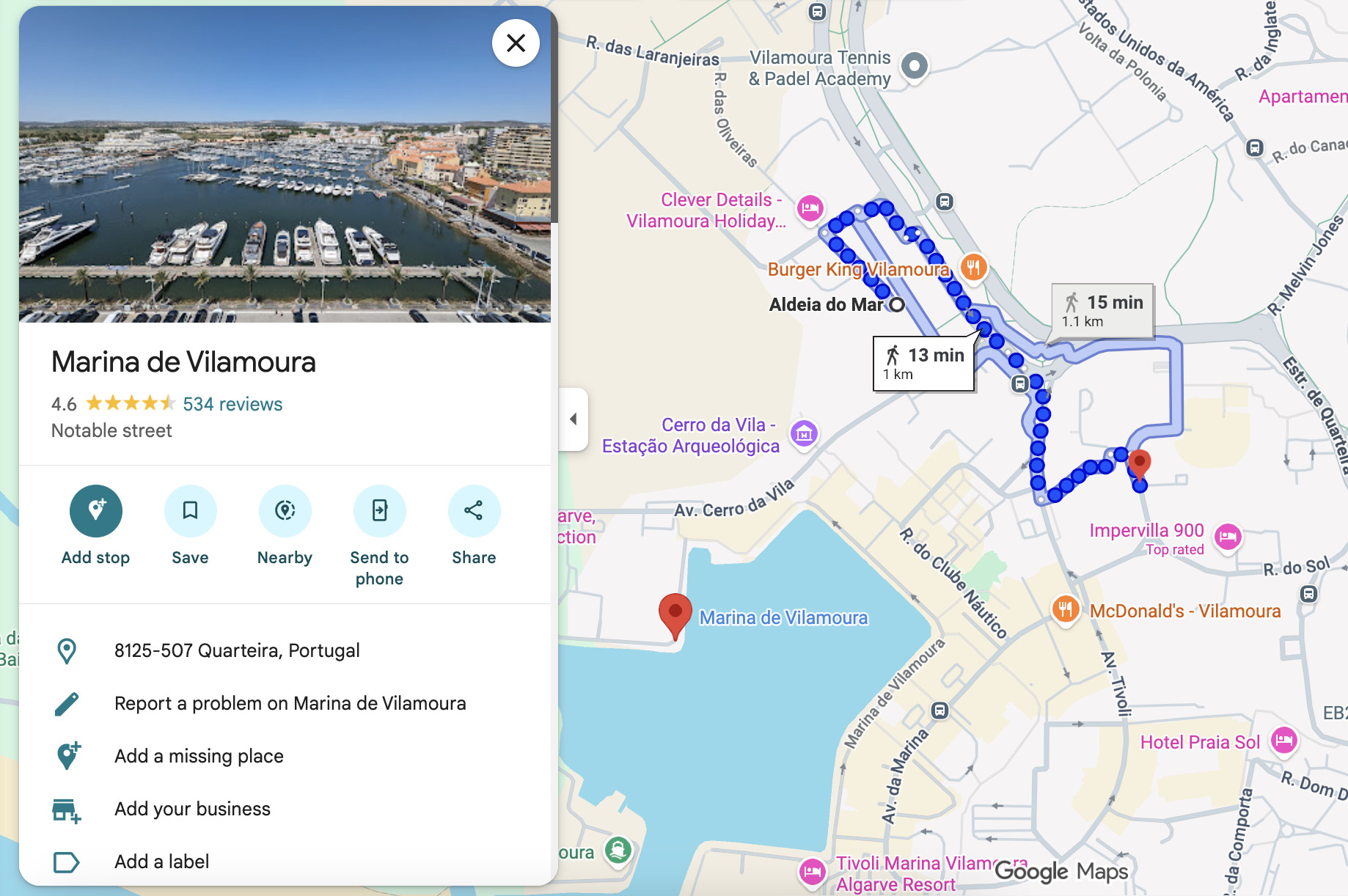Choose Add your business
This screenshot has height=896, width=1348.
[192, 809]
